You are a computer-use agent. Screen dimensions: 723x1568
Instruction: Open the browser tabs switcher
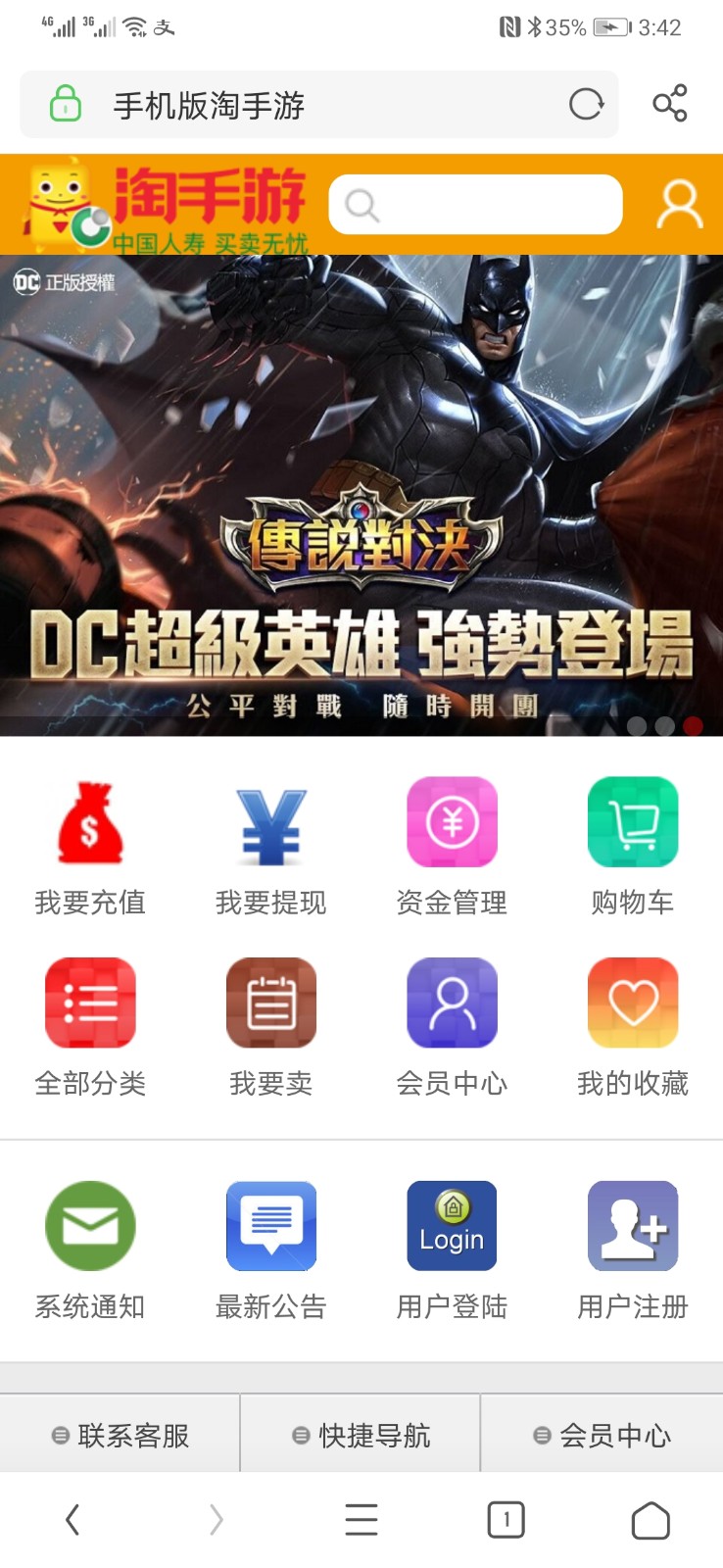(506, 1520)
